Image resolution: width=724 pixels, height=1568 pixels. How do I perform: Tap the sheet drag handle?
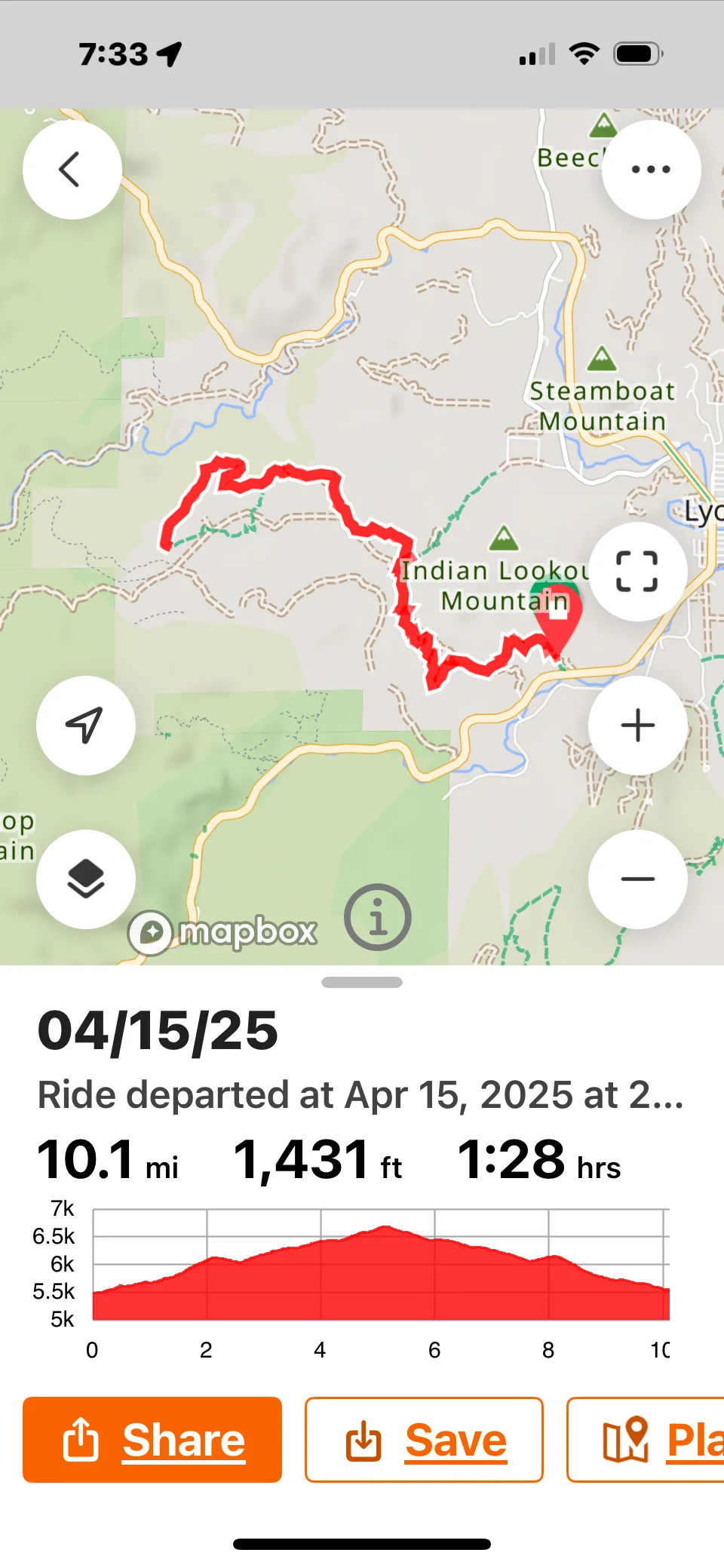coord(362,982)
